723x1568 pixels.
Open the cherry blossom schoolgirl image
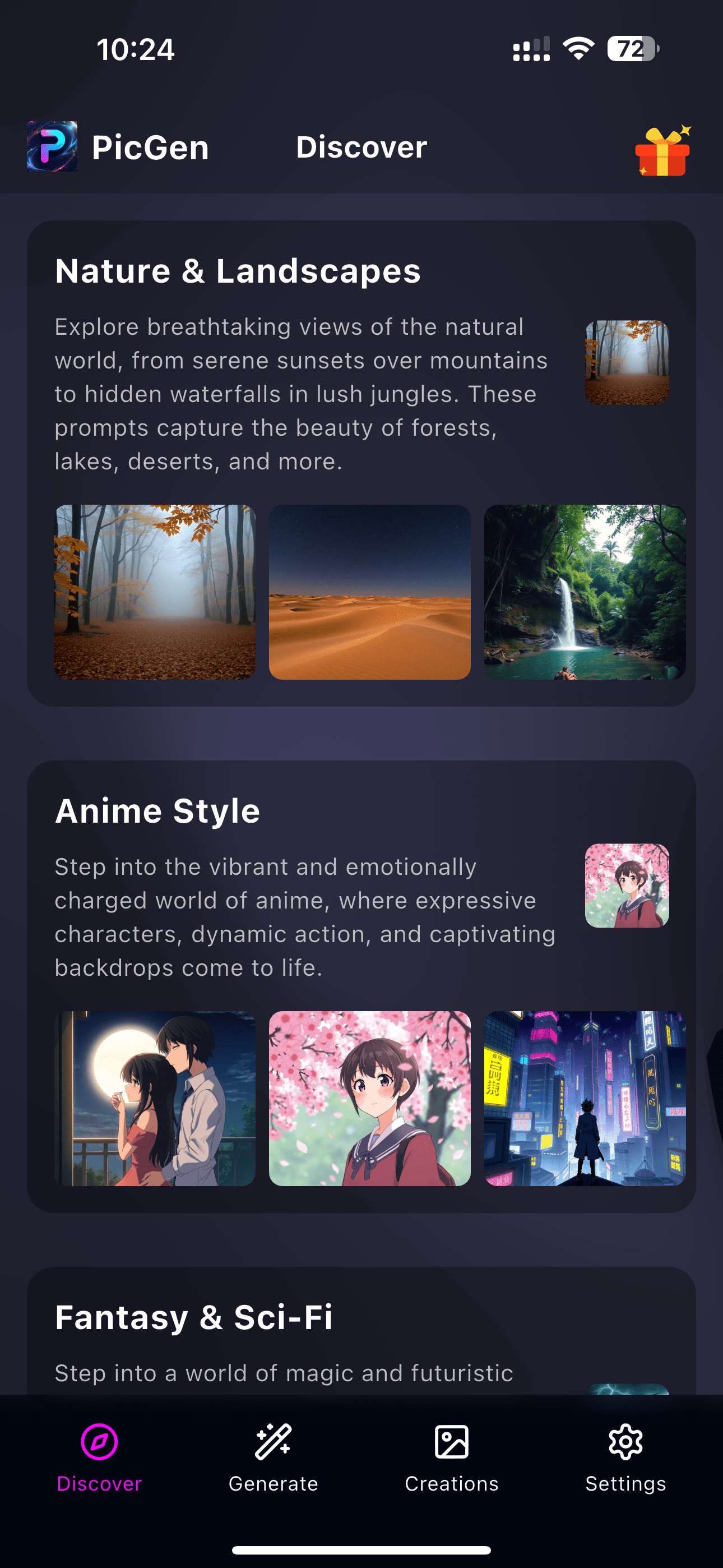tap(369, 1098)
